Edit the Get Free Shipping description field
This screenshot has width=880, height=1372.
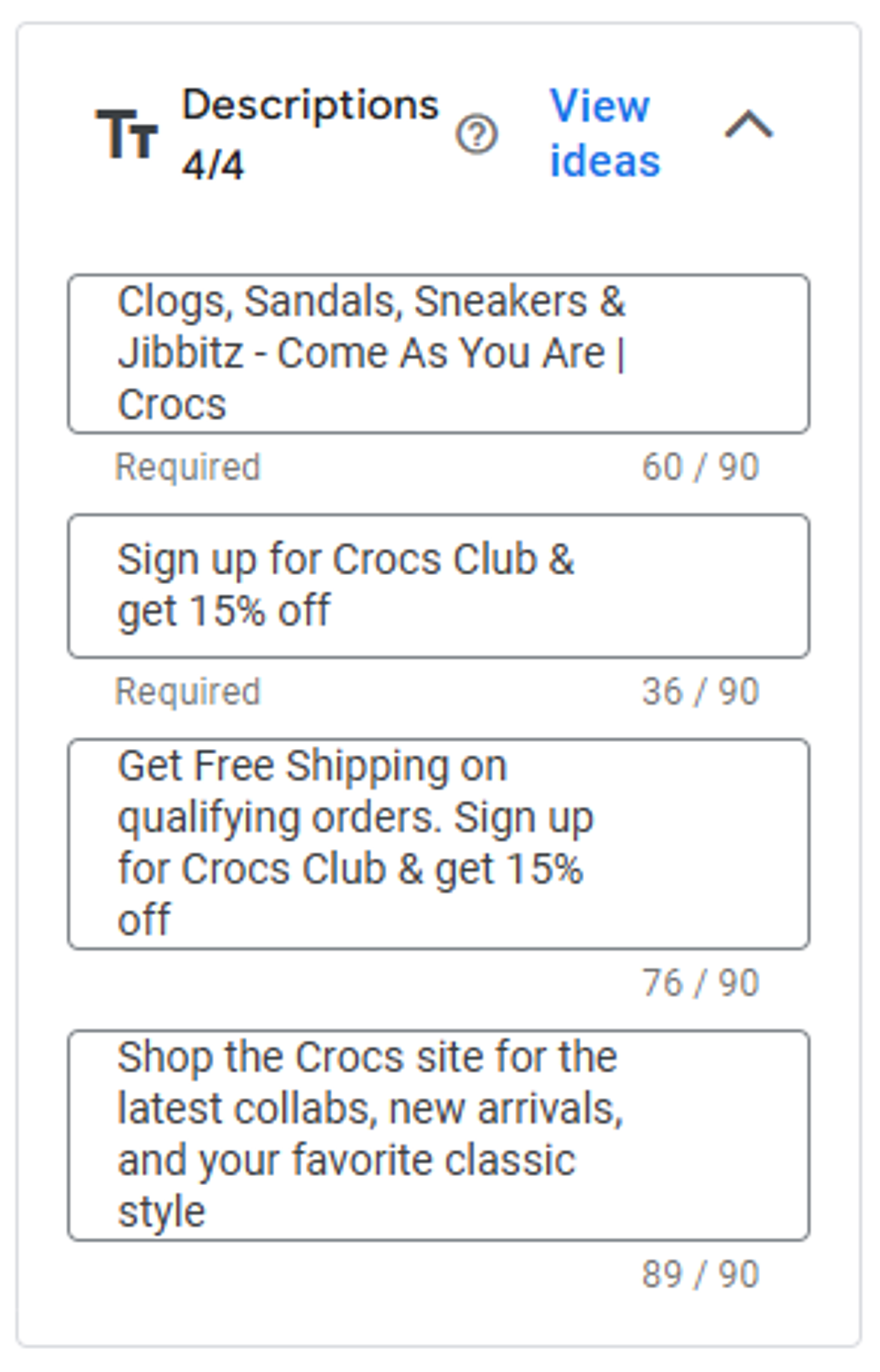pos(438,843)
